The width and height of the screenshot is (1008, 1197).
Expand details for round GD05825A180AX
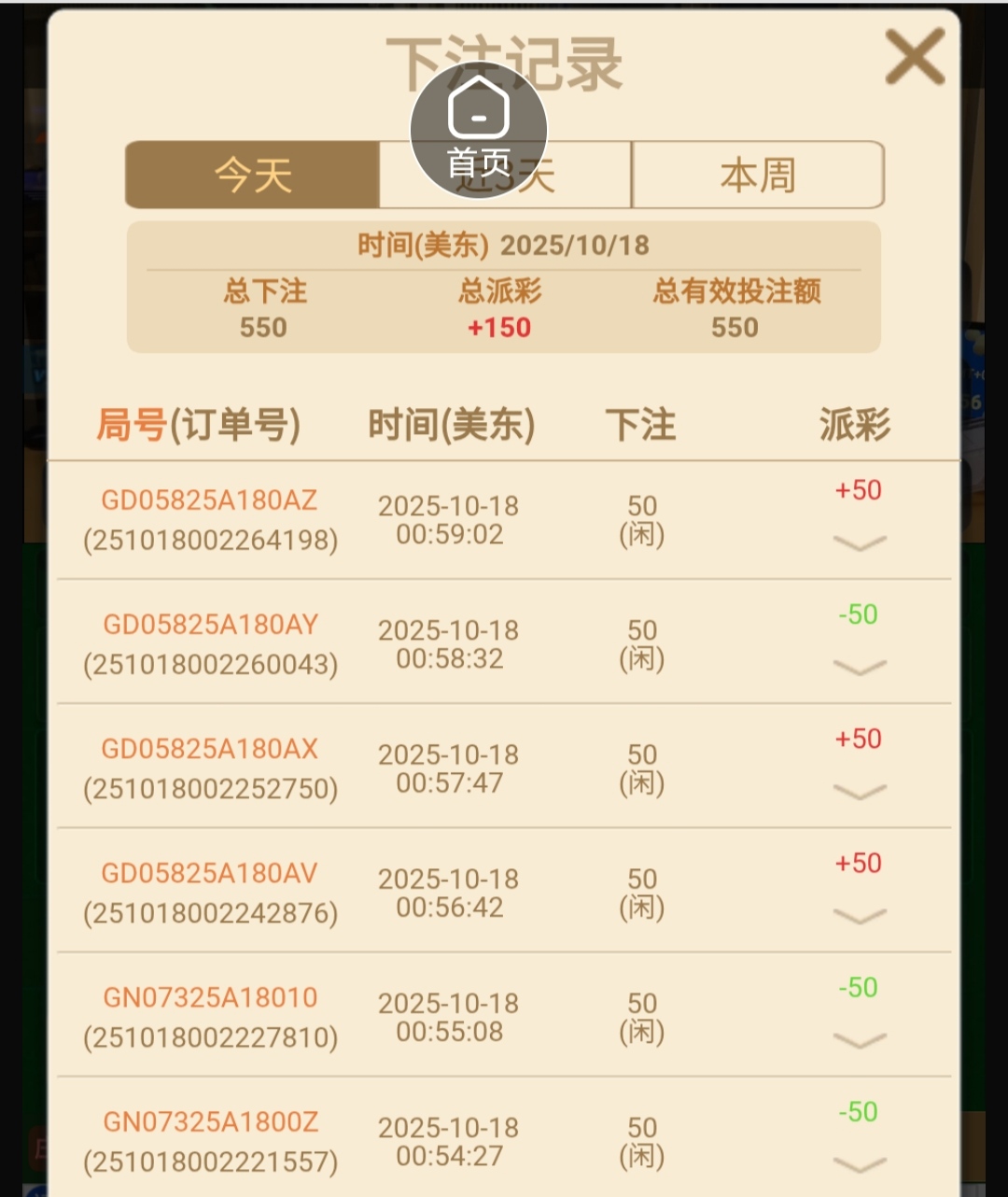(859, 792)
